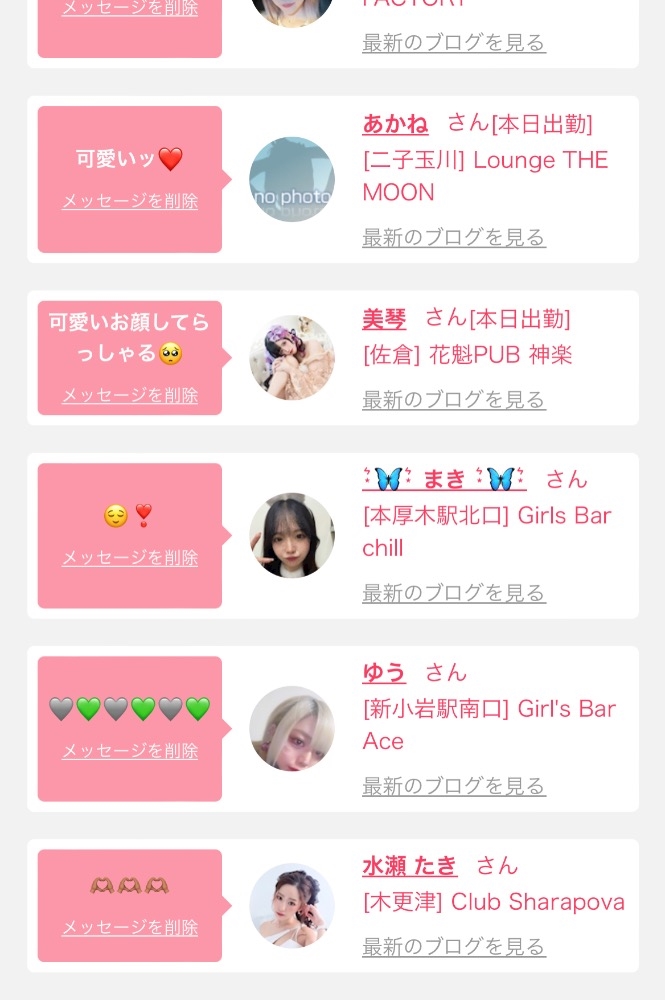
Task: Delete the emoji message sent to まき
Action: coord(130,558)
